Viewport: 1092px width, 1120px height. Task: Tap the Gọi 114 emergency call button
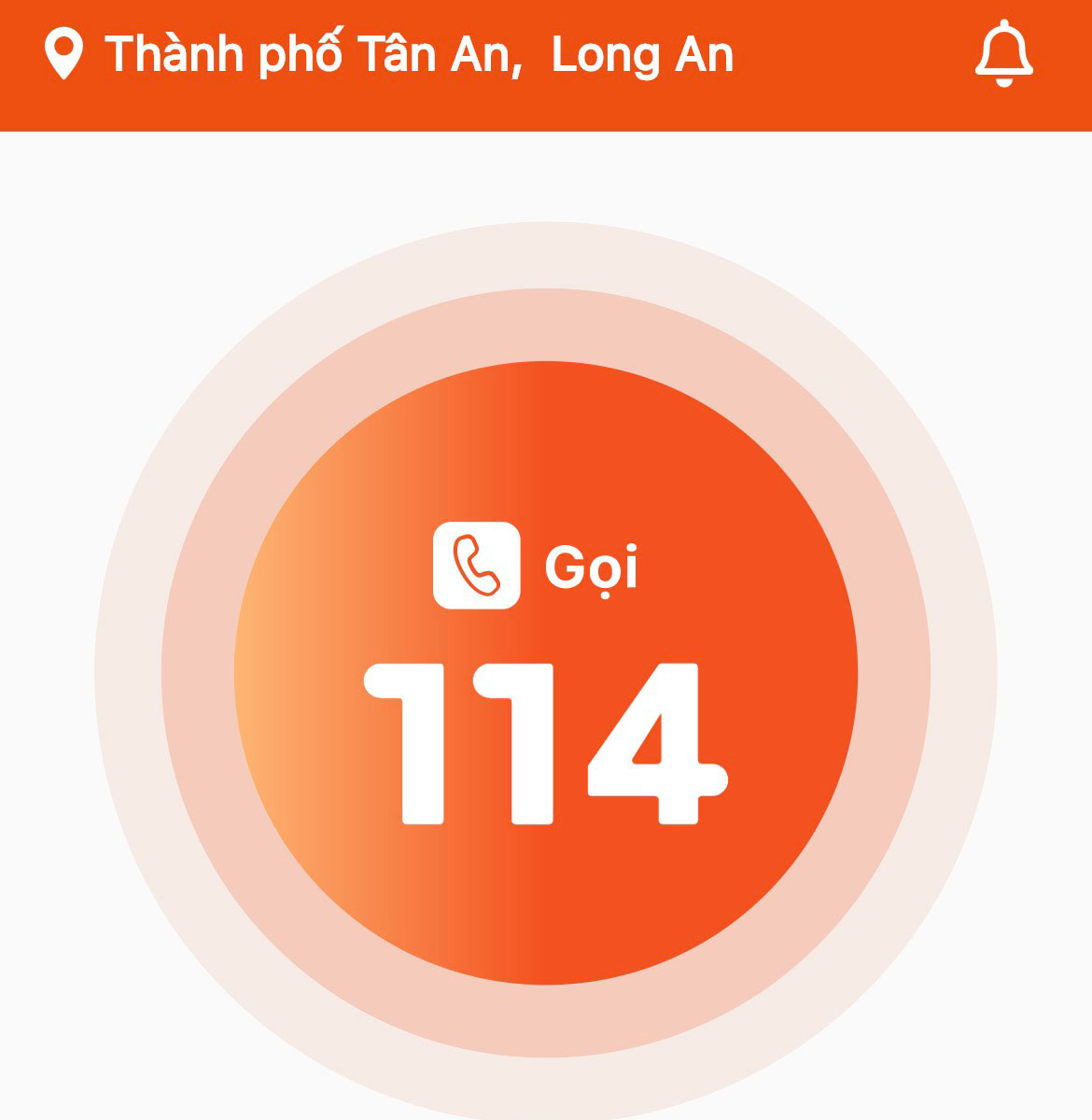pos(546,672)
